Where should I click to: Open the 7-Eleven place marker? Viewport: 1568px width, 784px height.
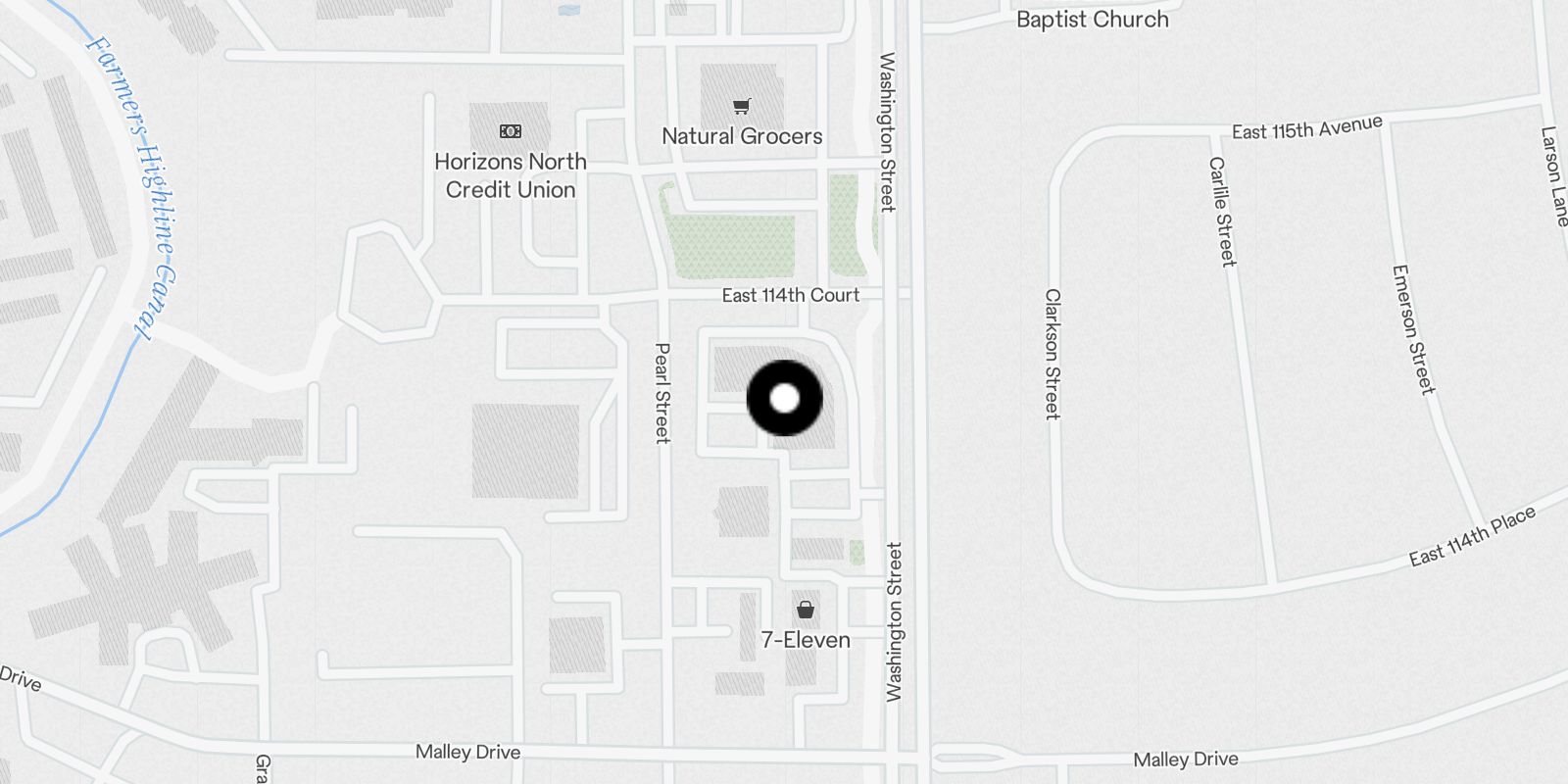point(805,611)
